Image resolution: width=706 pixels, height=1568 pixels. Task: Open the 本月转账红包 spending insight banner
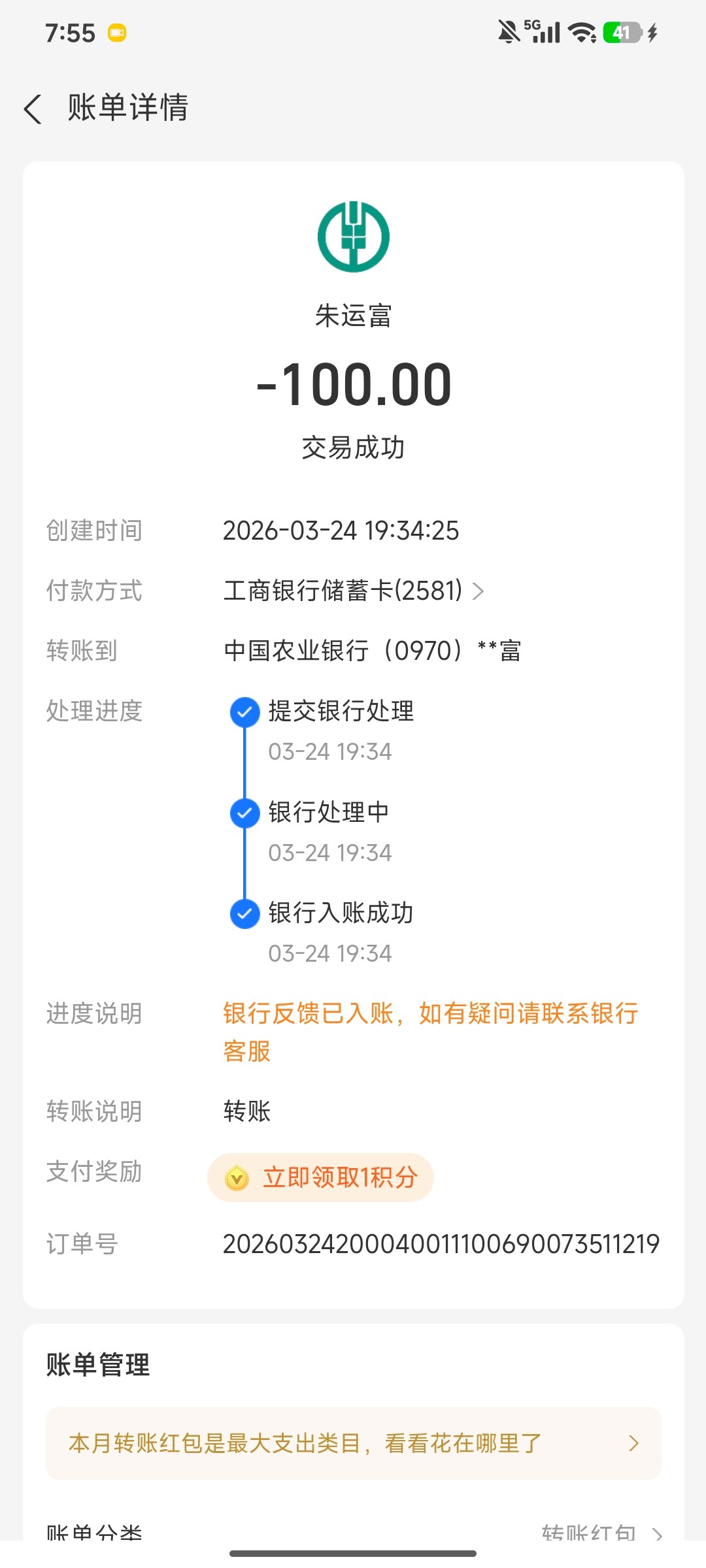coord(353,1443)
